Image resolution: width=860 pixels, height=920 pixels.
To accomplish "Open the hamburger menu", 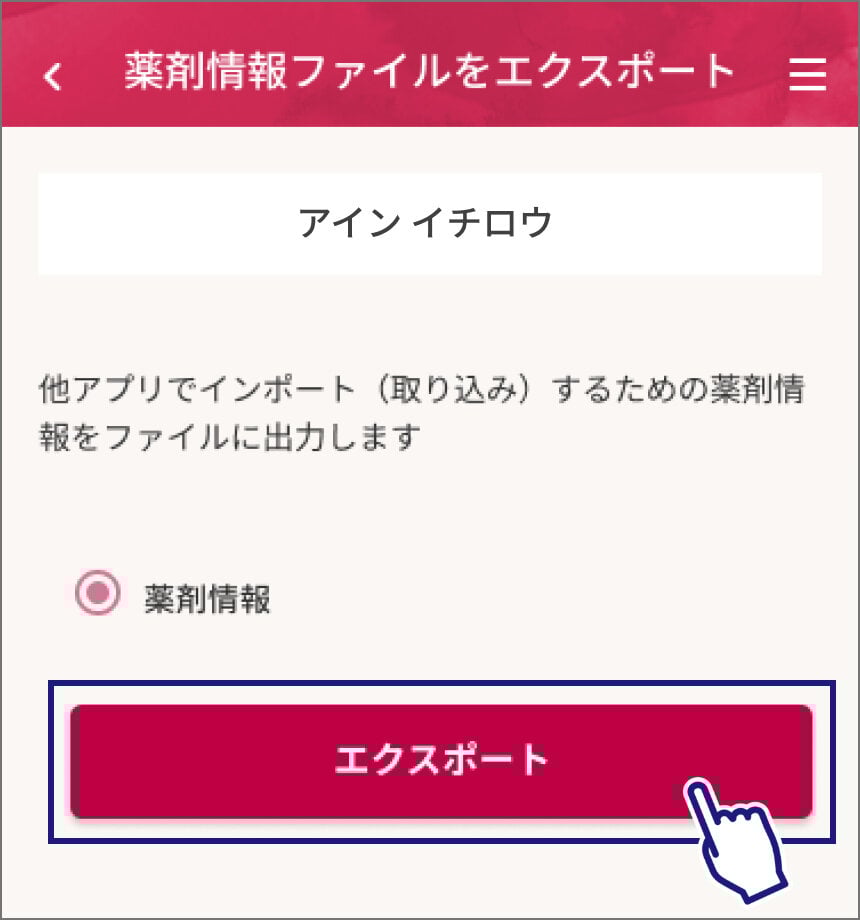I will tap(807, 75).
